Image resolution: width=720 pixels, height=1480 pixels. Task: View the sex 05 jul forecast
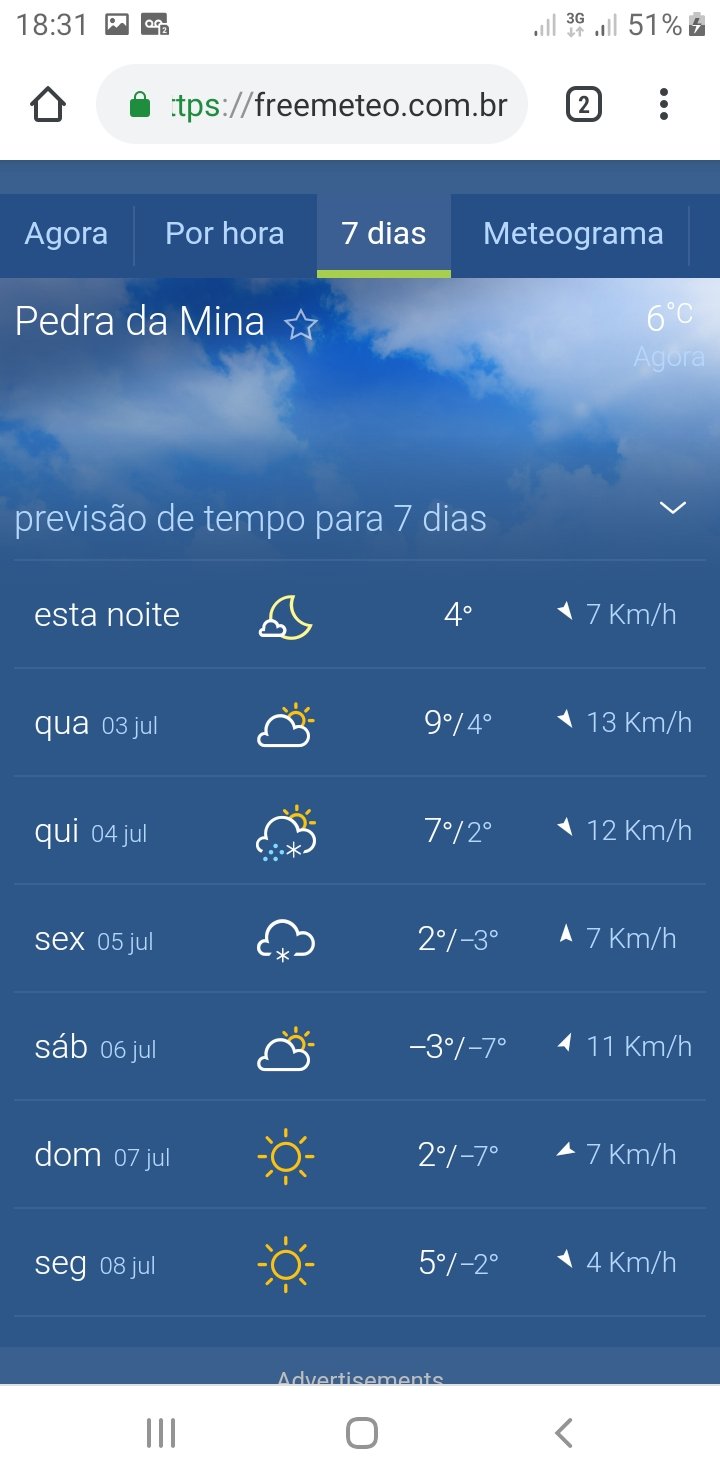click(x=360, y=939)
